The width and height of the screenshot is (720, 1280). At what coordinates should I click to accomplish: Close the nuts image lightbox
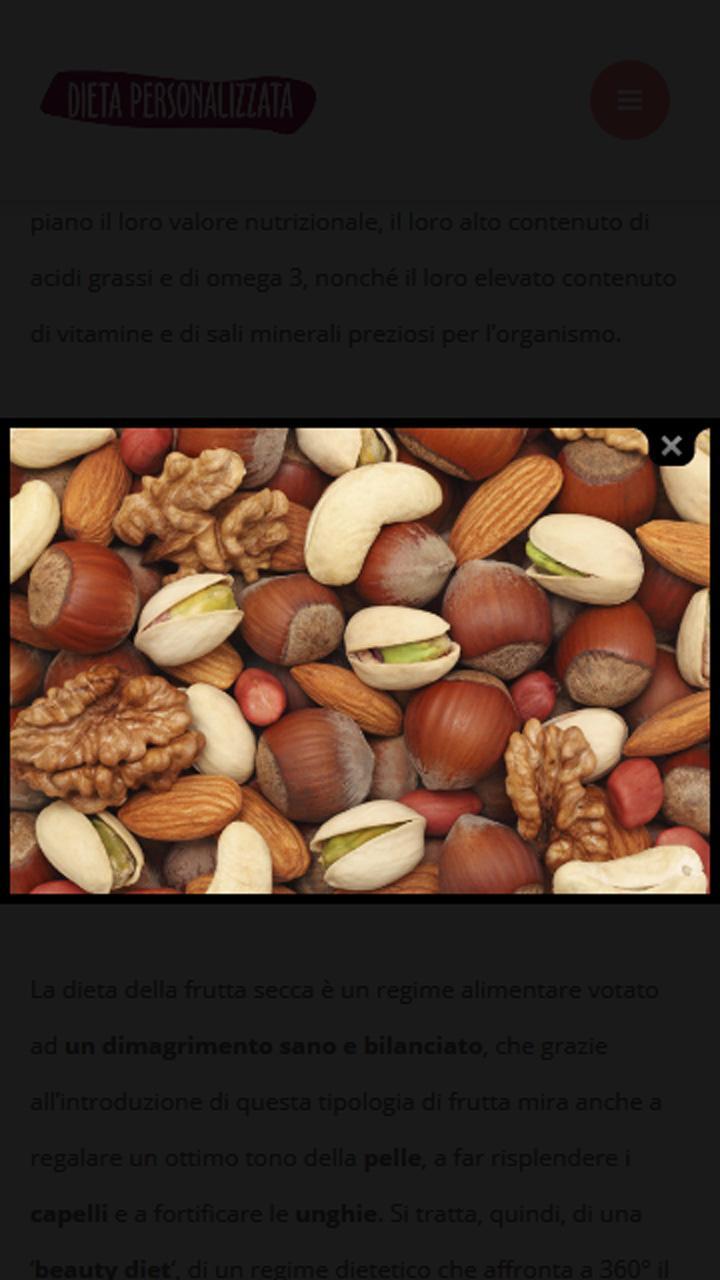(671, 446)
